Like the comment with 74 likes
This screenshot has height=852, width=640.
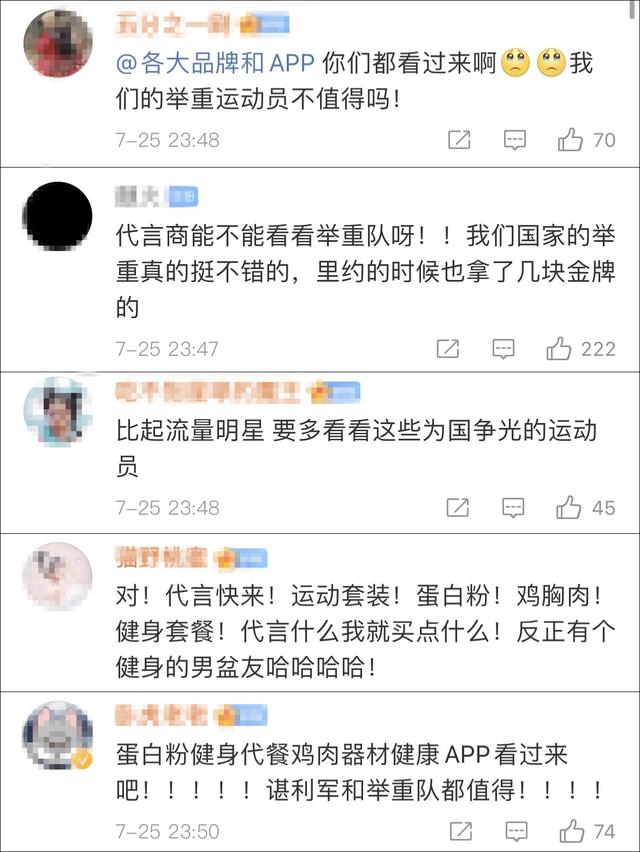tap(571, 831)
